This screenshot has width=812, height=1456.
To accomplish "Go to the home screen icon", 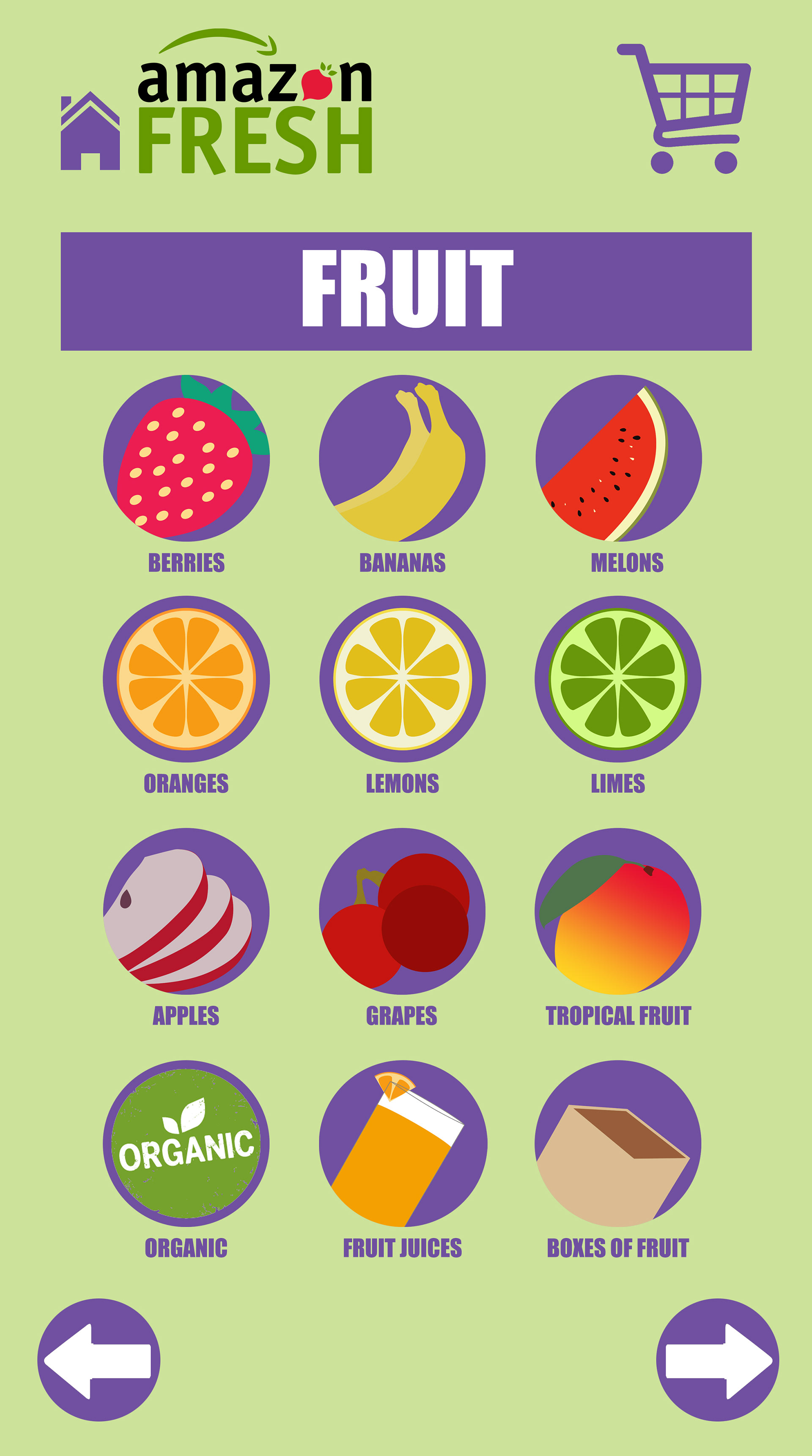I will pyautogui.click(x=90, y=131).
